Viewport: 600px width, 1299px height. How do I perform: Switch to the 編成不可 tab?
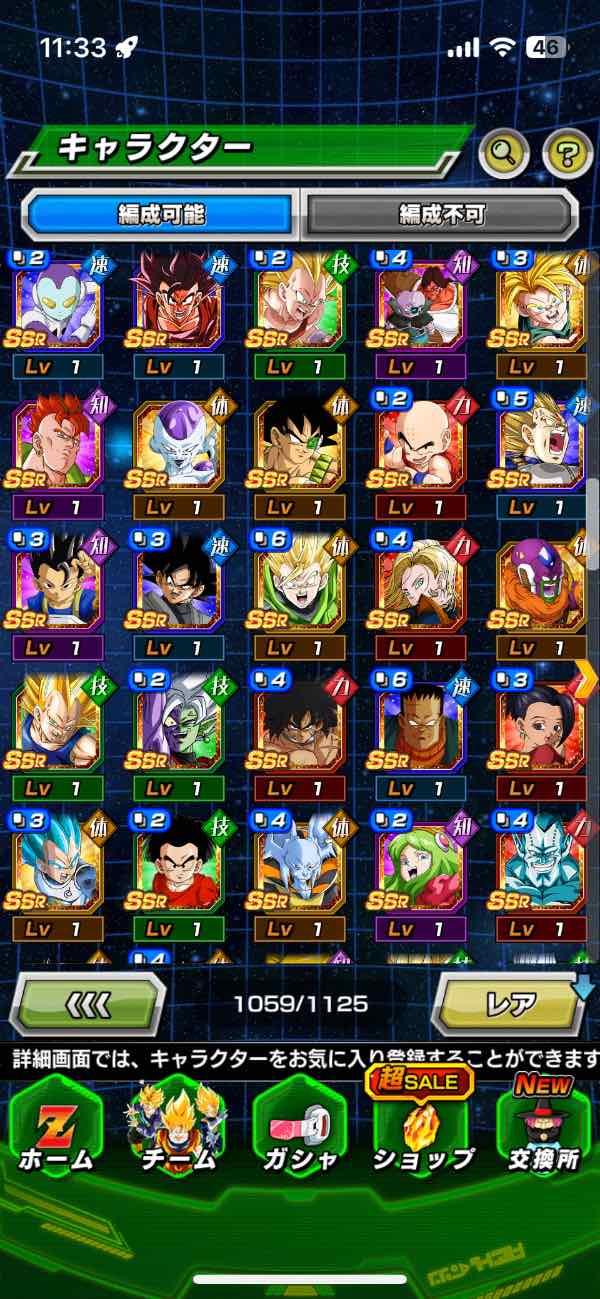pos(441,214)
